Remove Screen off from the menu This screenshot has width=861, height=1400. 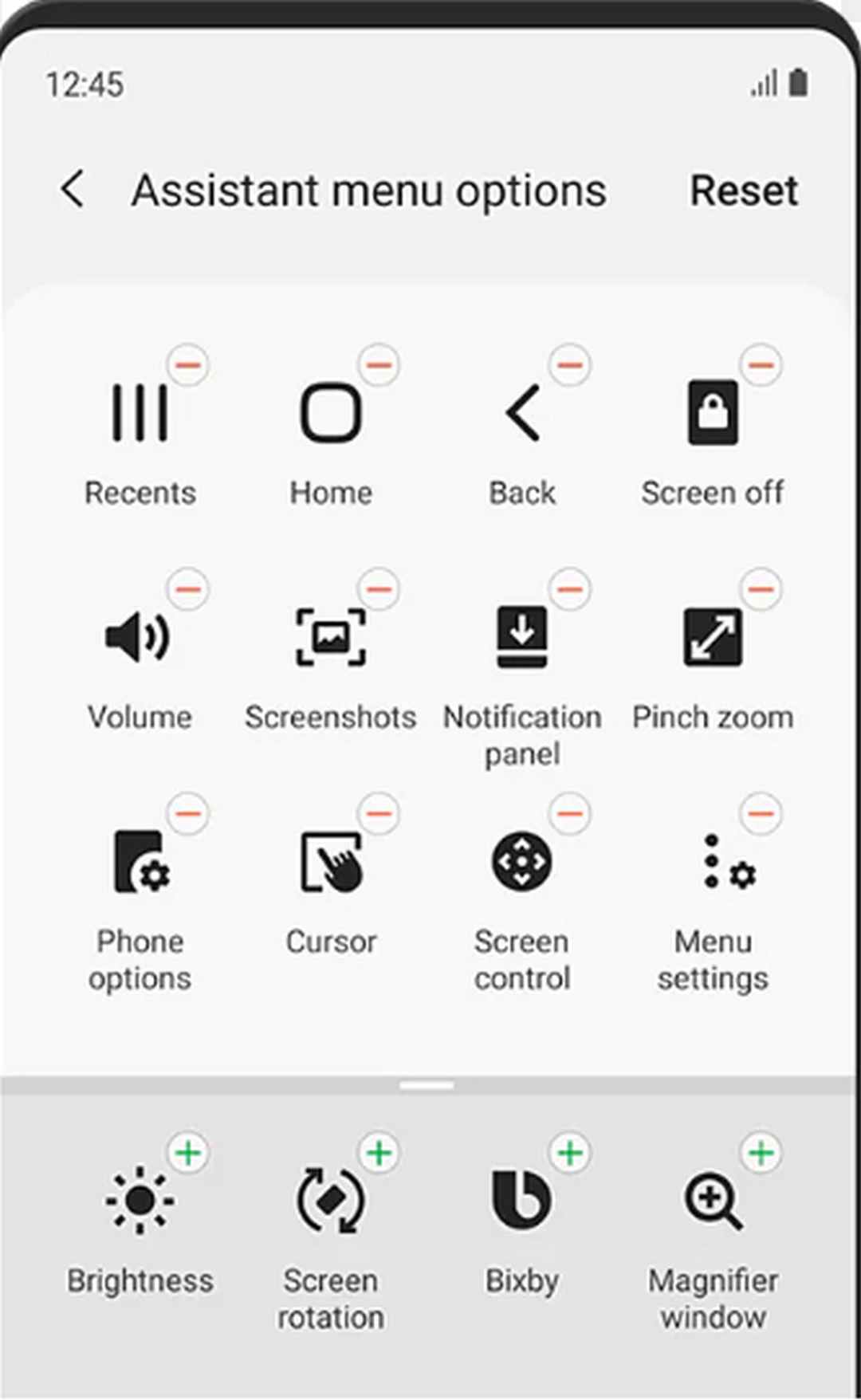[x=761, y=365]
